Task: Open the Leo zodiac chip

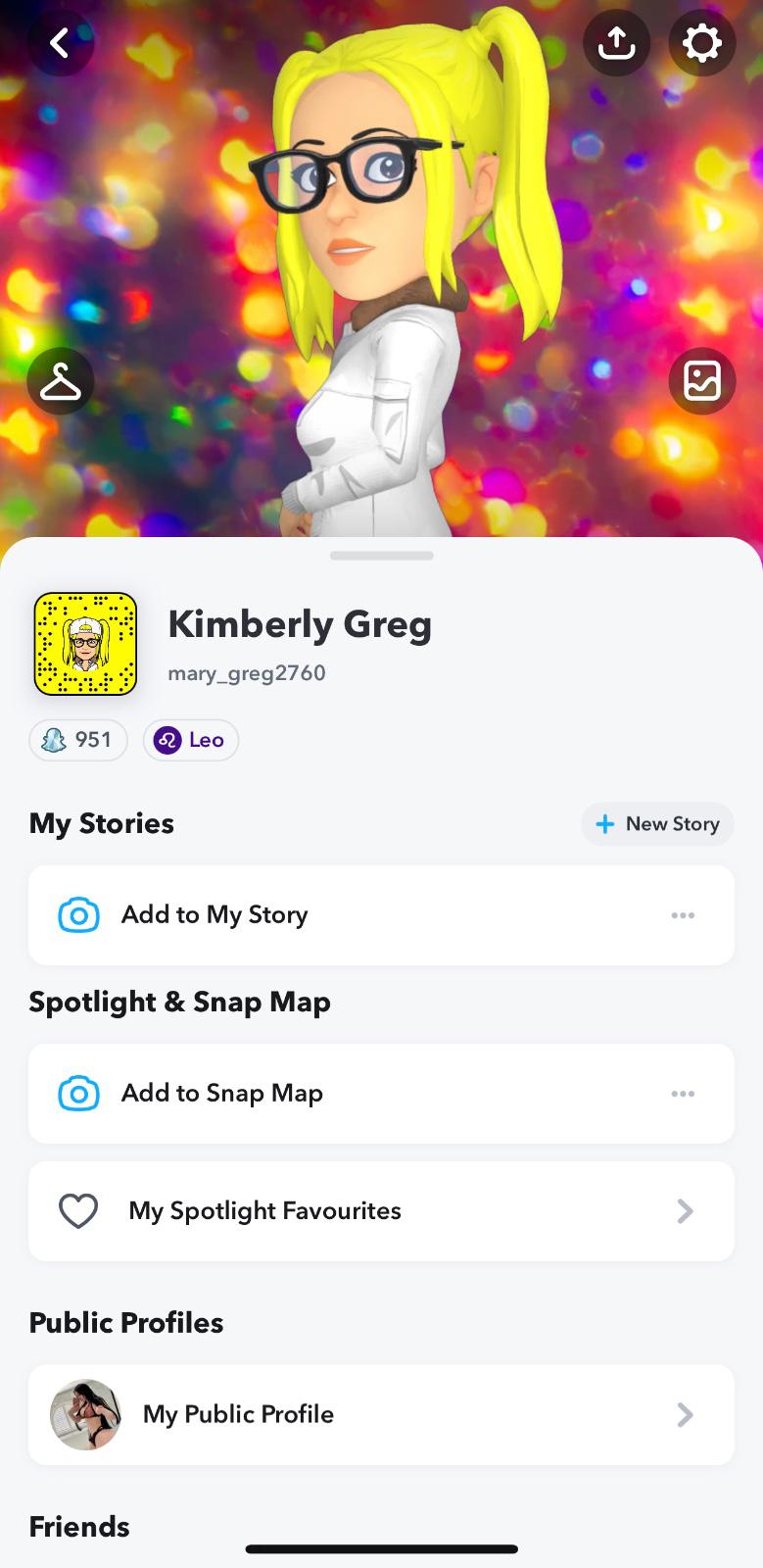Action: tap(191, 740)
